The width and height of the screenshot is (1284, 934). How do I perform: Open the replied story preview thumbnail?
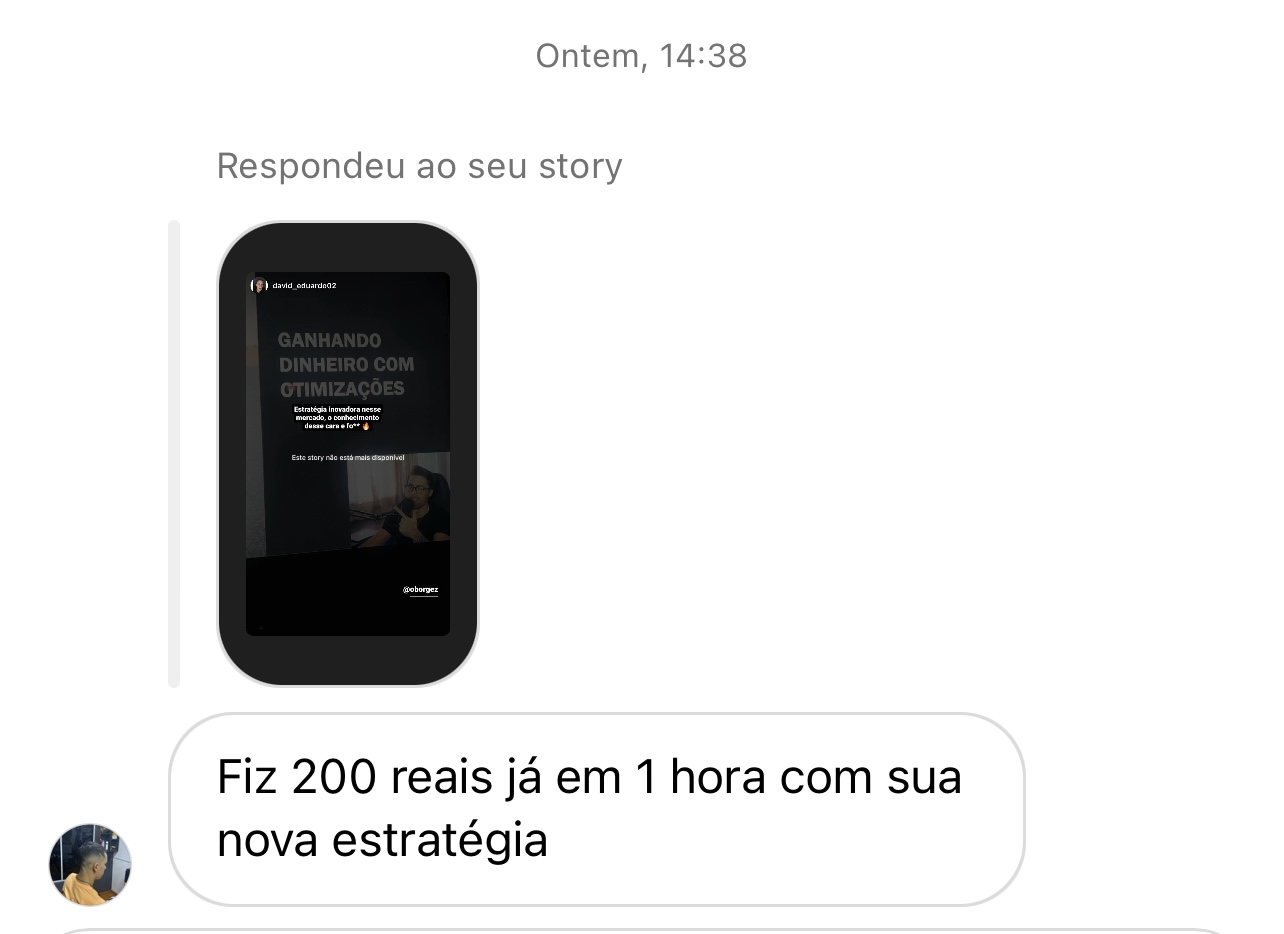click(x=348, y=453)
